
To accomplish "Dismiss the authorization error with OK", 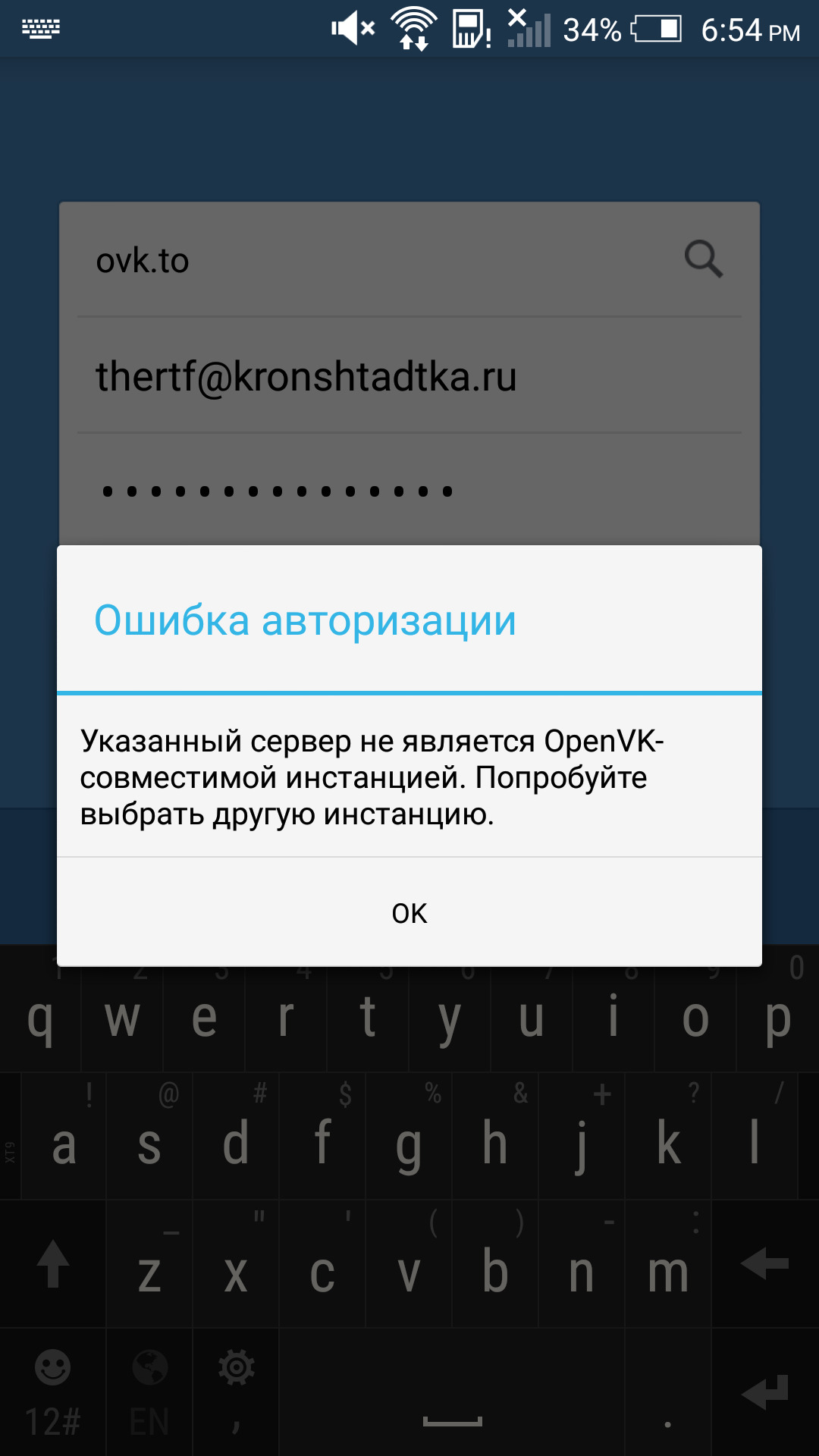I will [409, 912].
